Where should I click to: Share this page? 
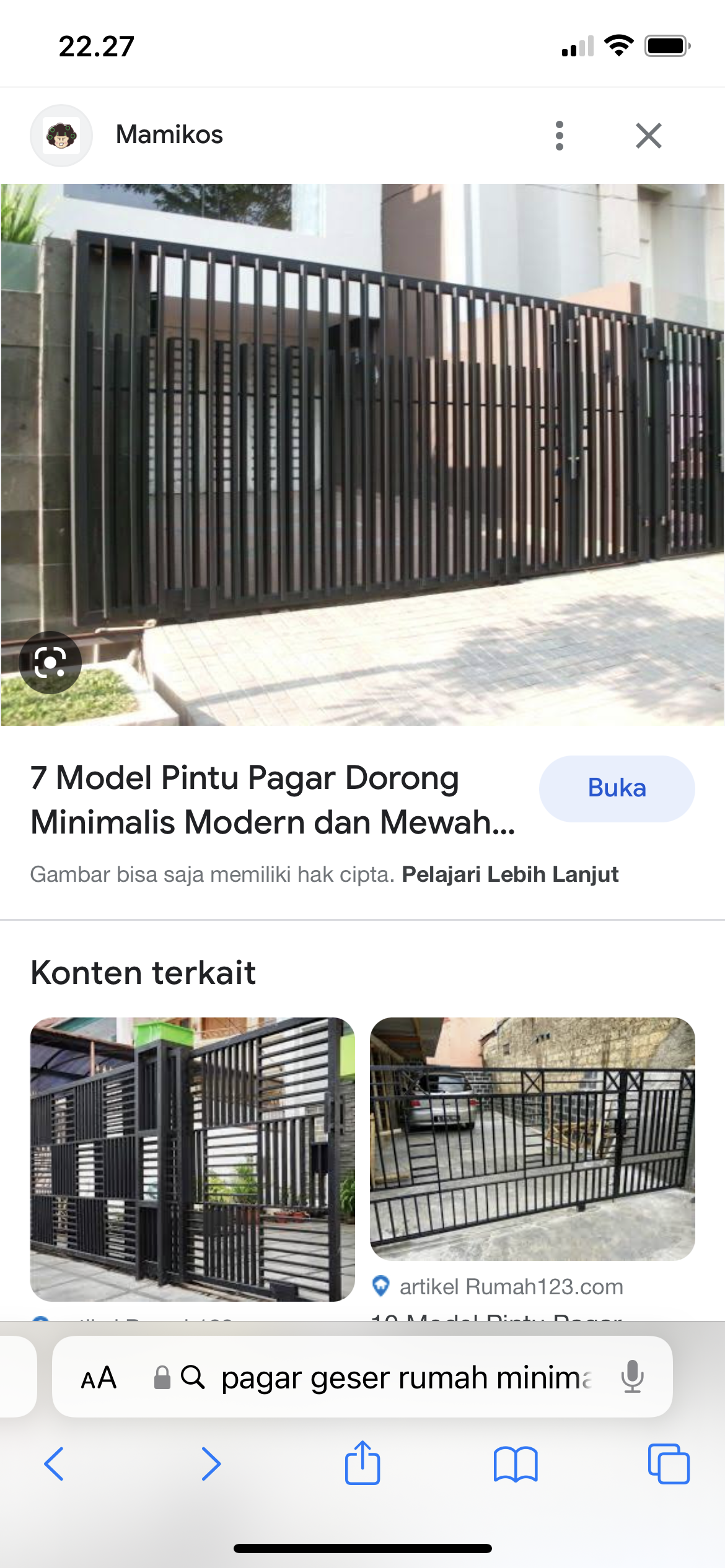pyautogui.click(x=362, y=1462)
